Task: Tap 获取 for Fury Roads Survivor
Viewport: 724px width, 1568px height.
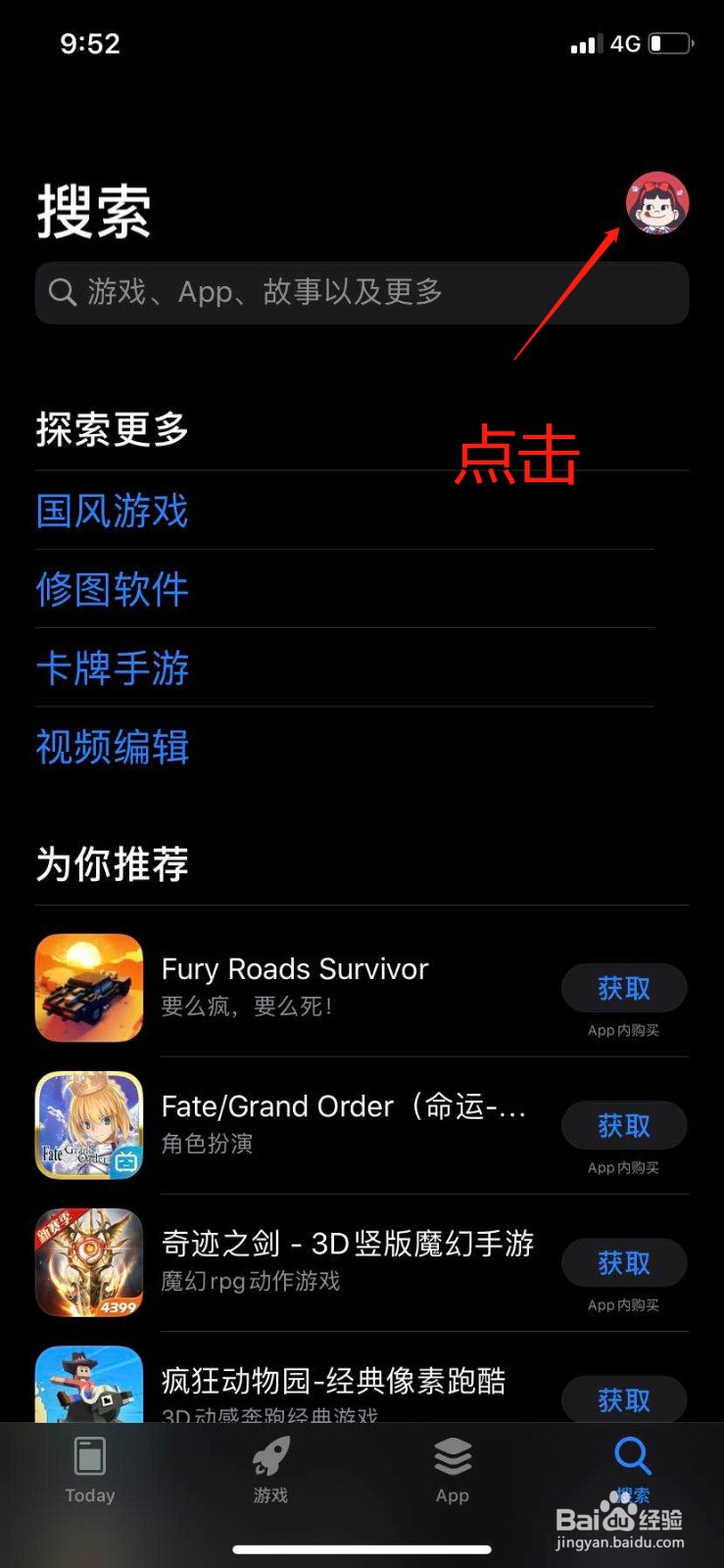Action: (624, 988)
